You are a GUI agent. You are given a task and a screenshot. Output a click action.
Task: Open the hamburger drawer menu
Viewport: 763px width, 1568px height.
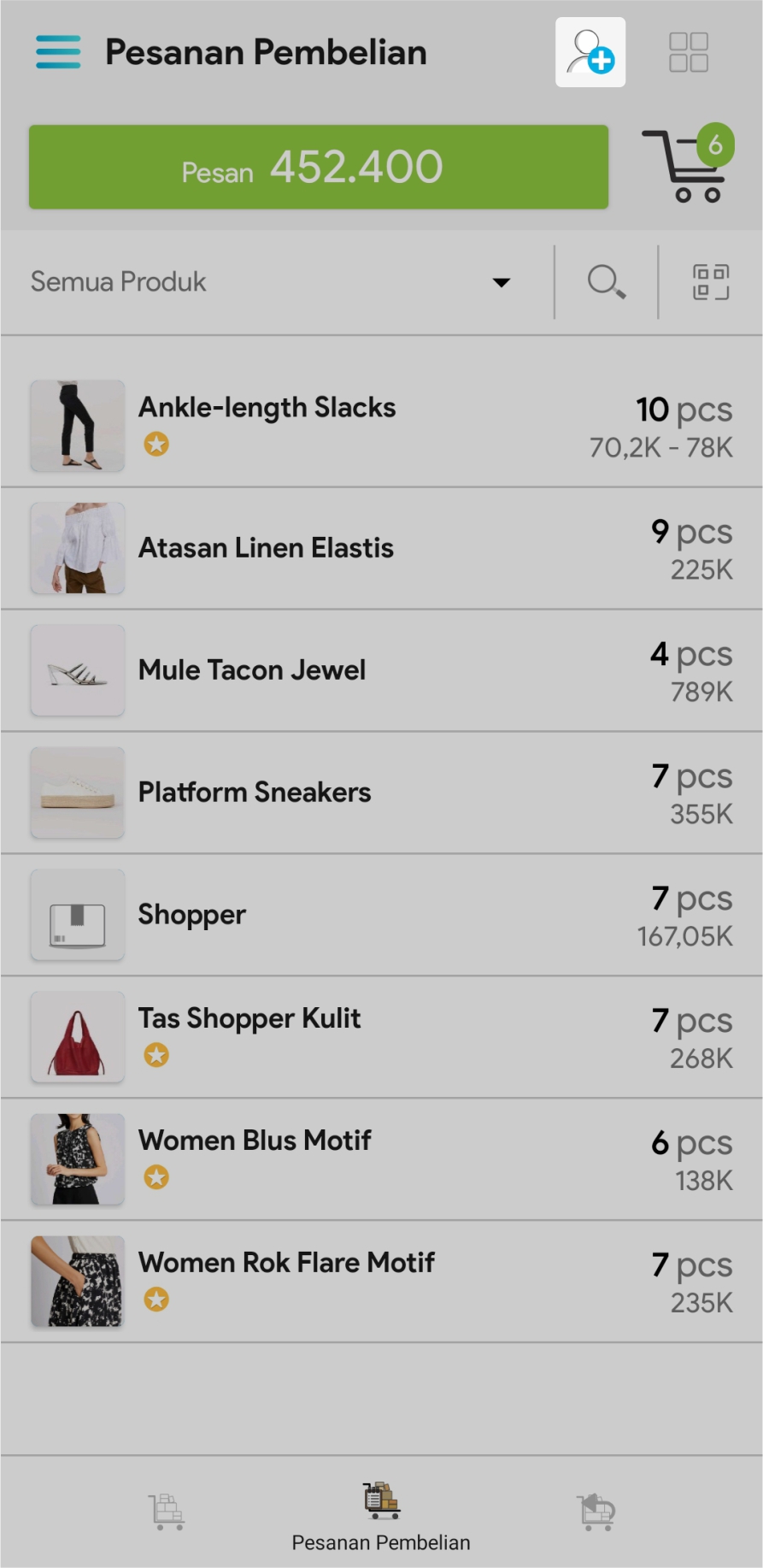point(58,52)
